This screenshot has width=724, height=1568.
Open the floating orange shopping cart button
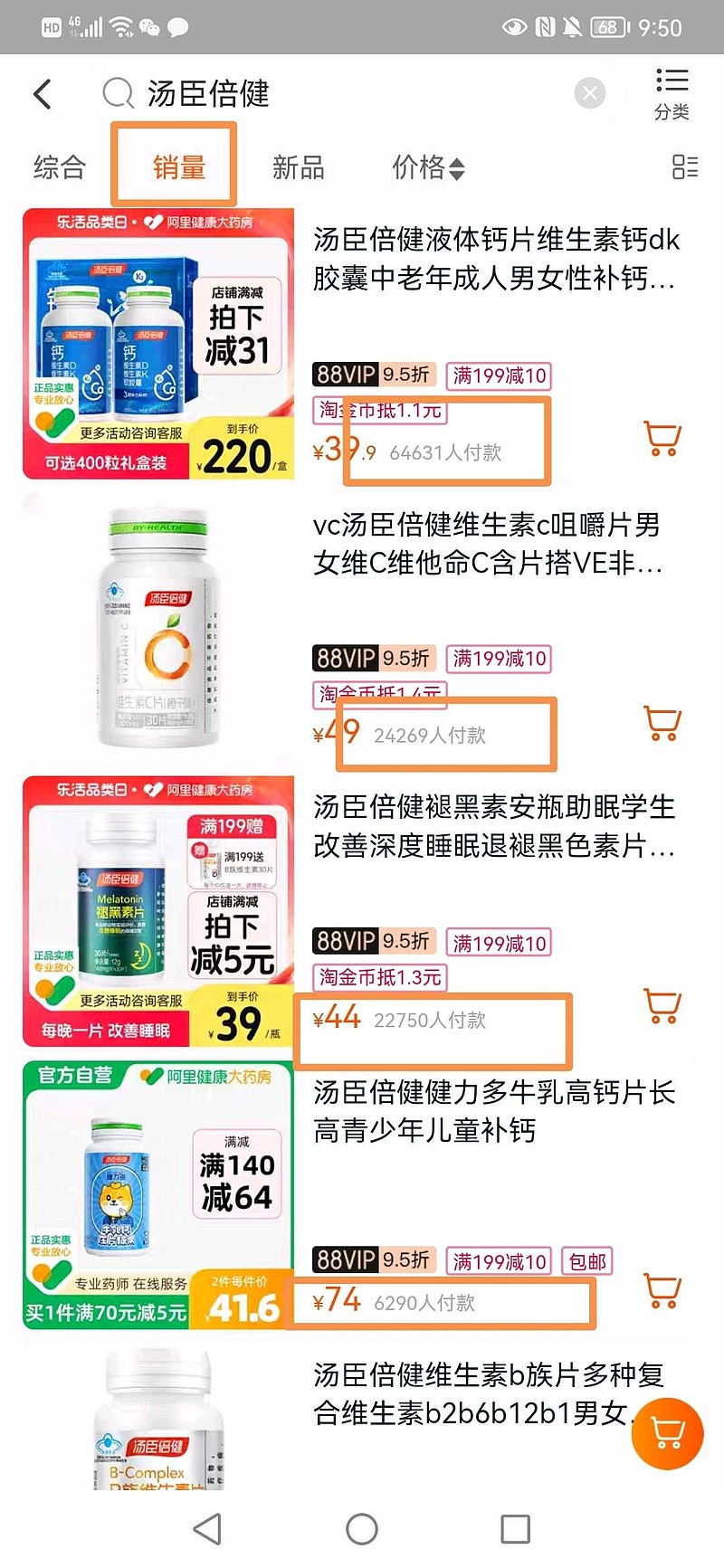pos(668,1433)
